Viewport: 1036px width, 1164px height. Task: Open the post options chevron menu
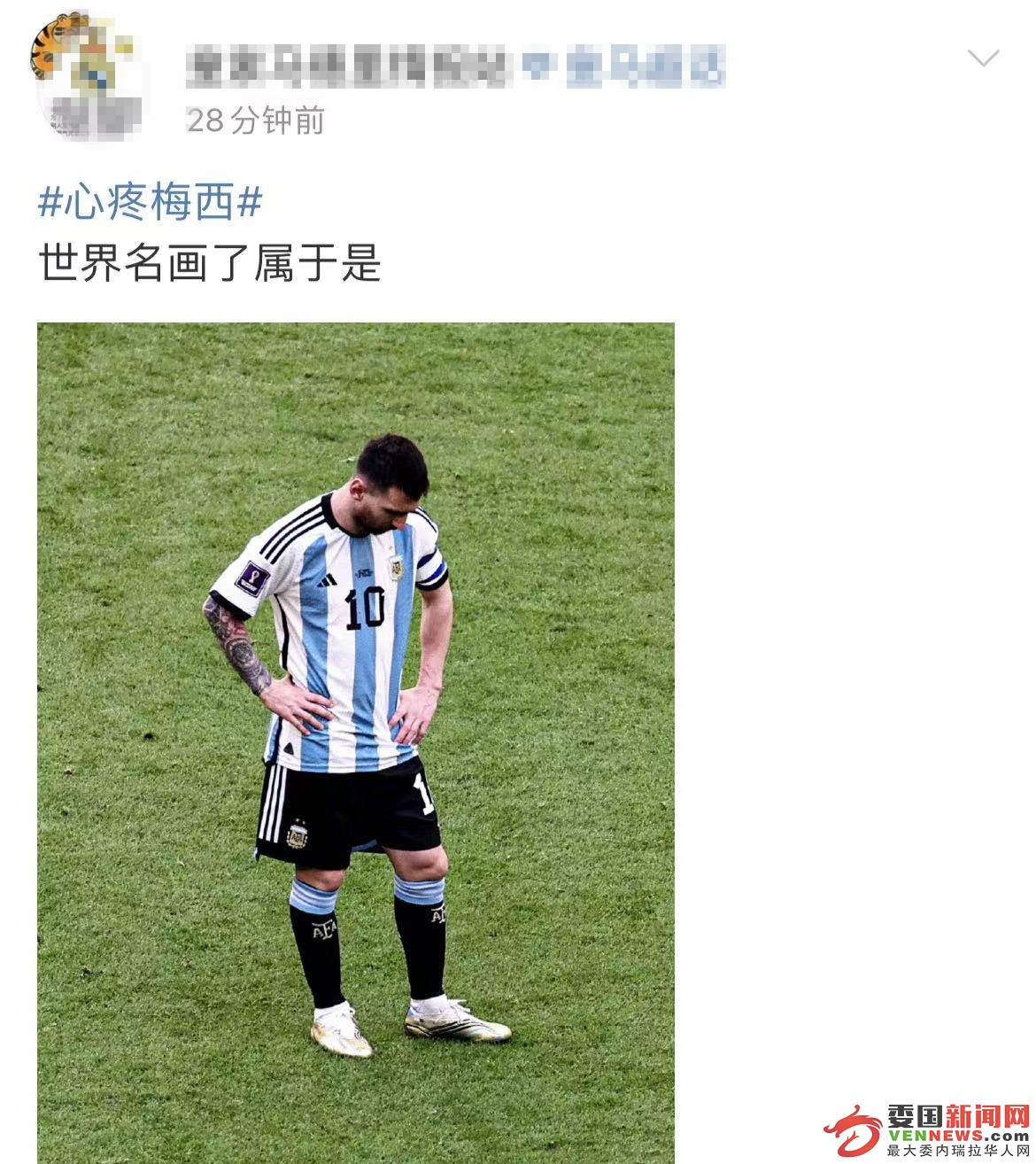[x=983, y=58]
